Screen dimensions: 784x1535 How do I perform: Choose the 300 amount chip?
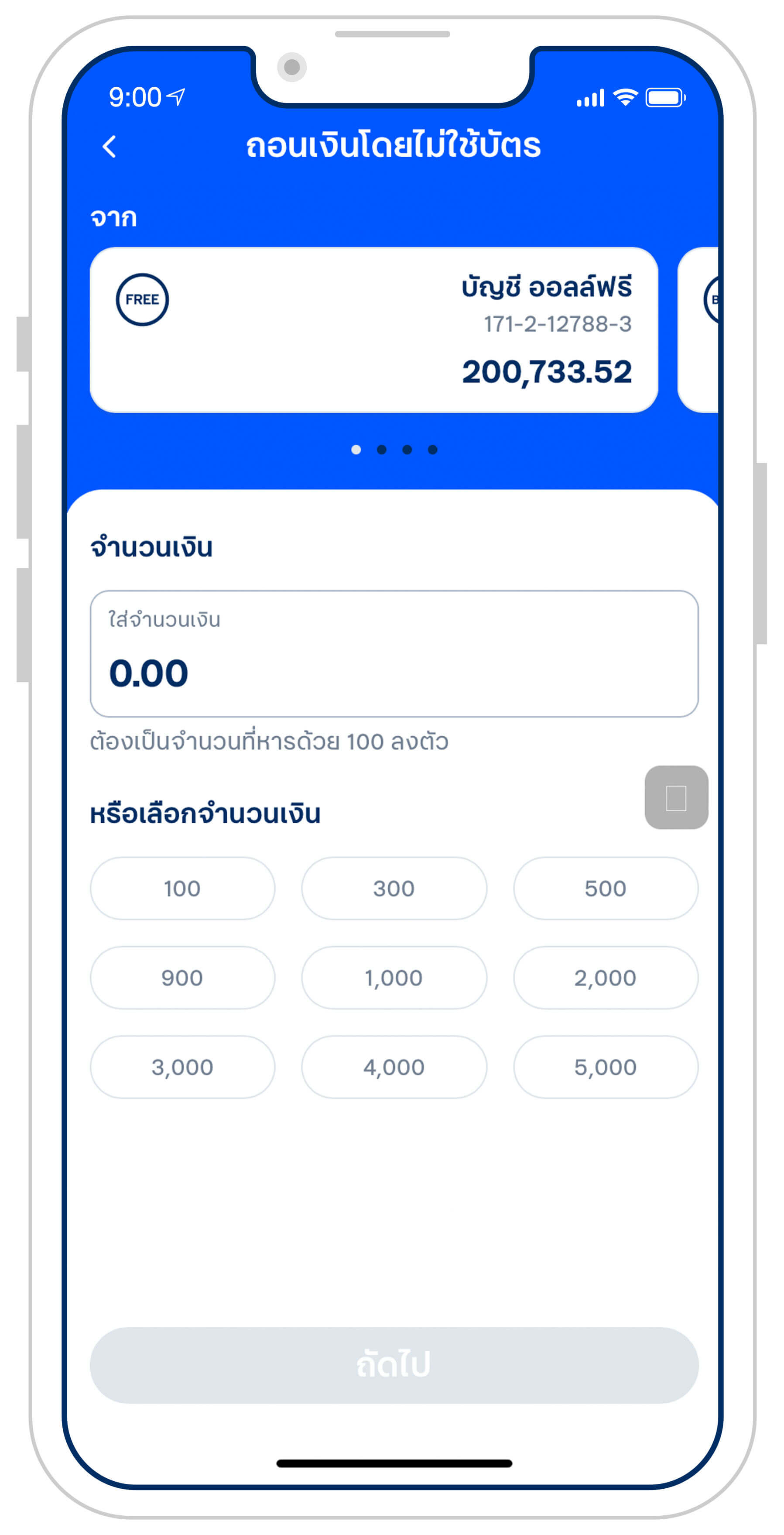click(394, 889)
